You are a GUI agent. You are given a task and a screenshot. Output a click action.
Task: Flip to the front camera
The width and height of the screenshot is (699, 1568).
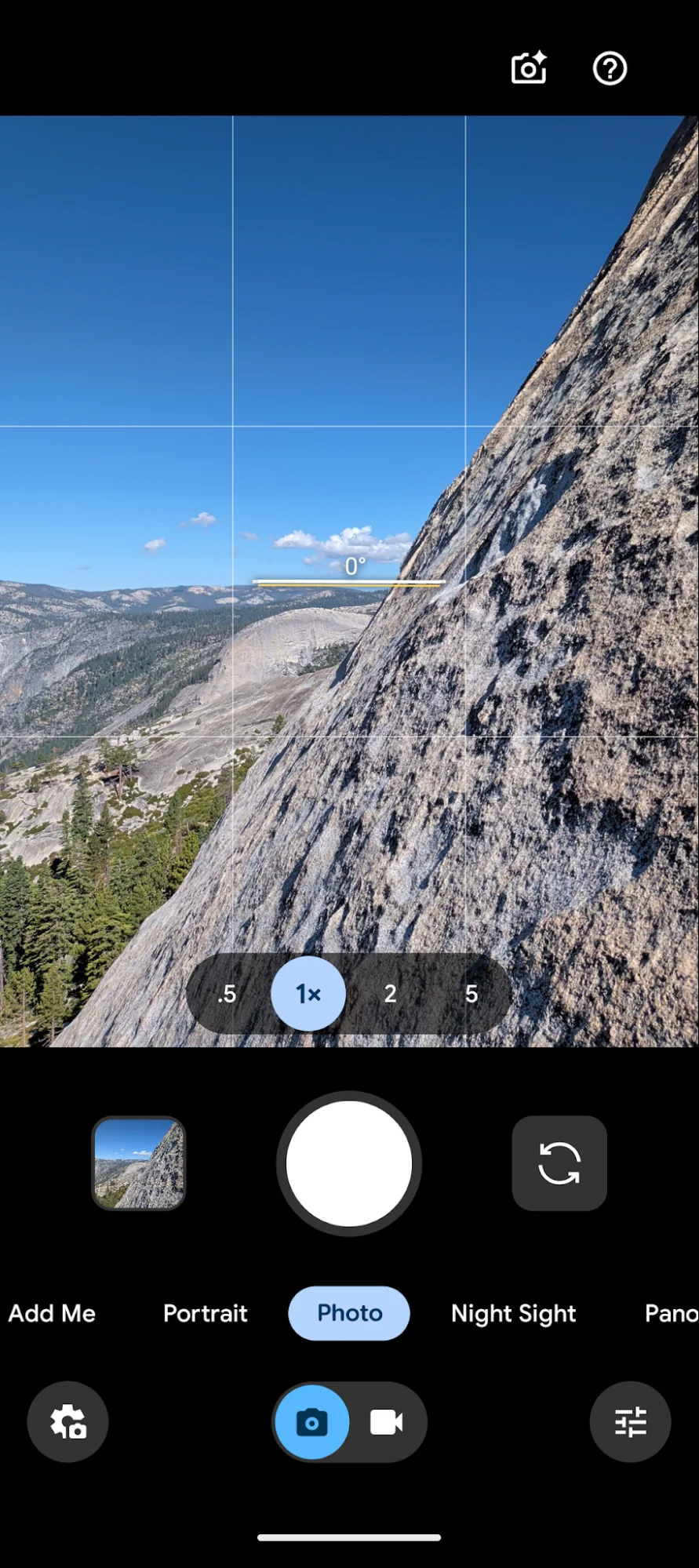[559, 1163]
